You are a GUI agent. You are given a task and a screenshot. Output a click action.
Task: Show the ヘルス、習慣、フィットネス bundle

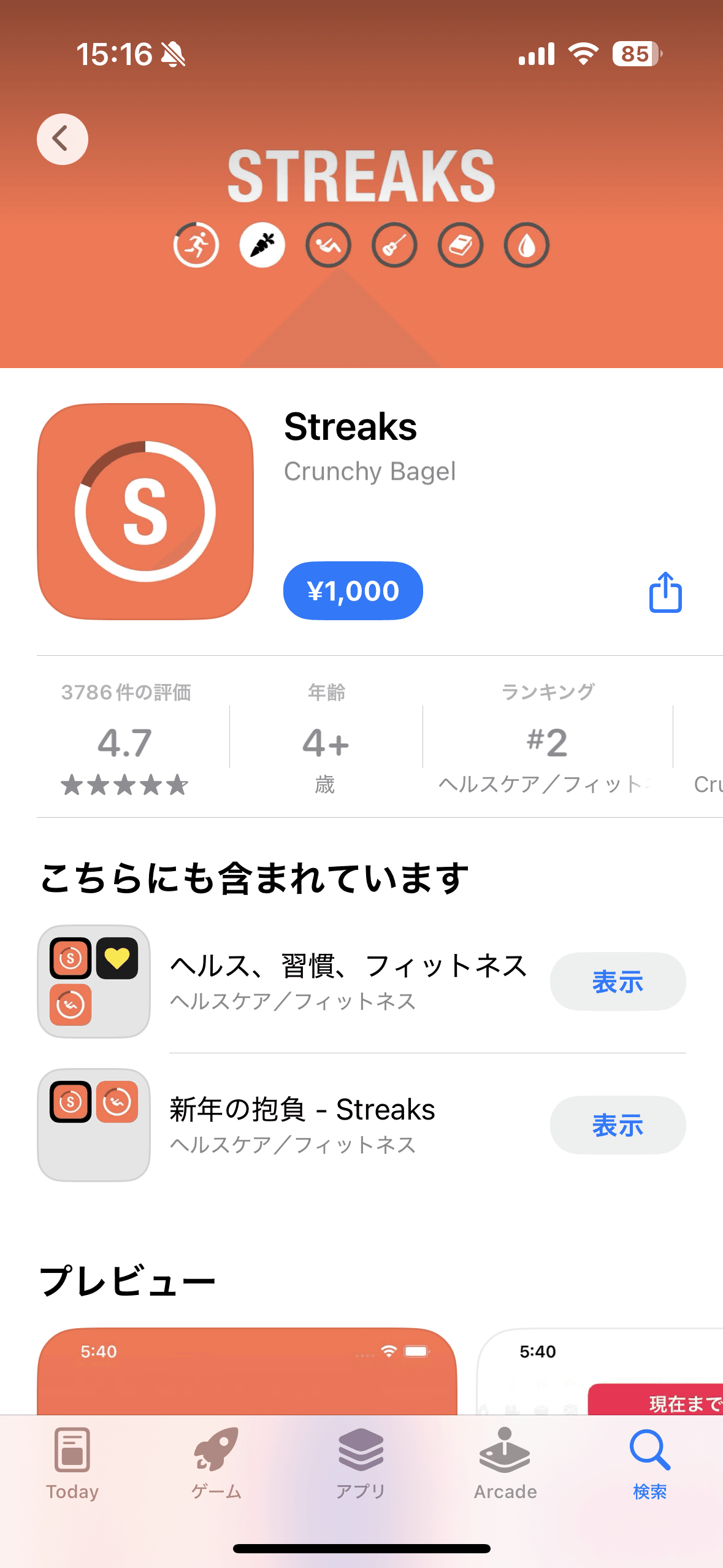(x=617, y=982)
